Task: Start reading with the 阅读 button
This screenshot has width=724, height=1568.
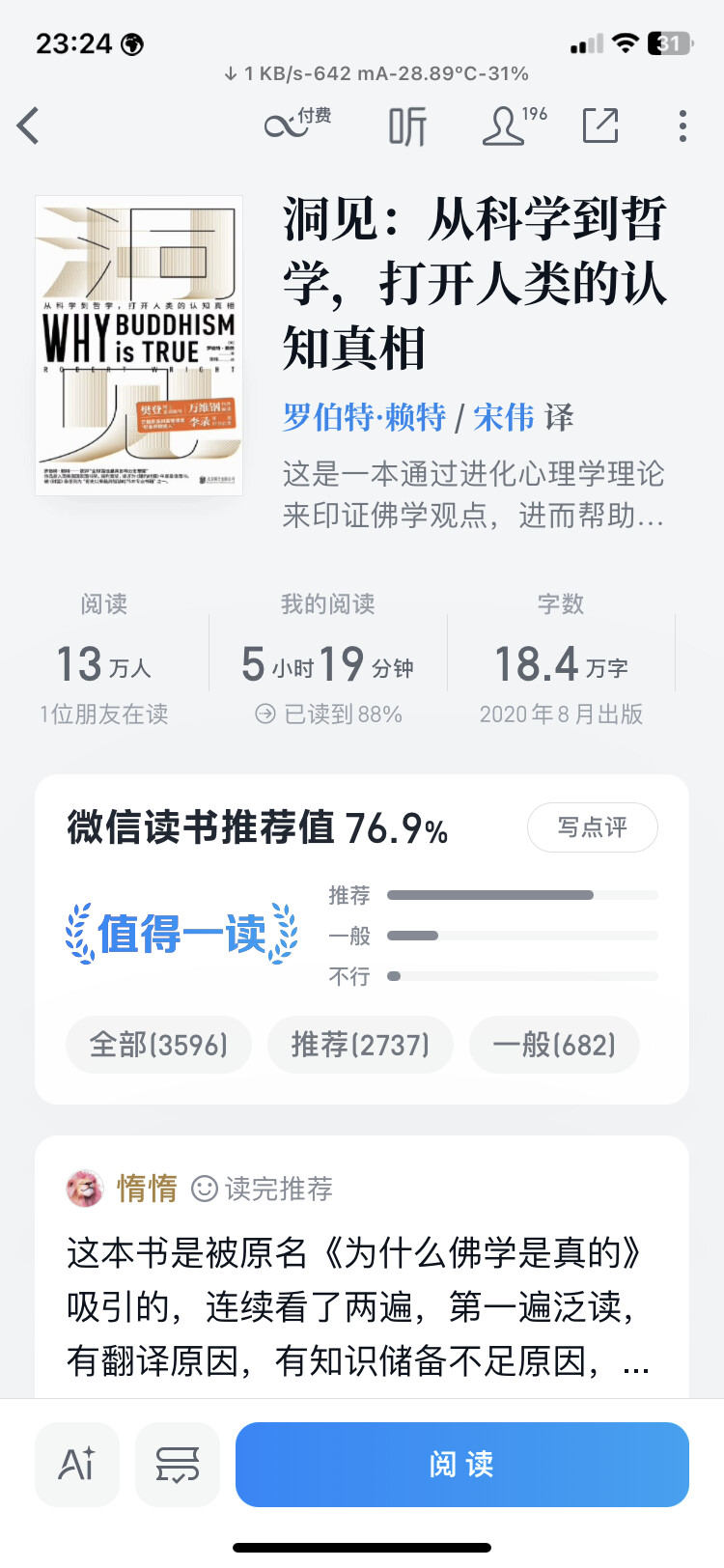Action: (x=462, y=1465)
